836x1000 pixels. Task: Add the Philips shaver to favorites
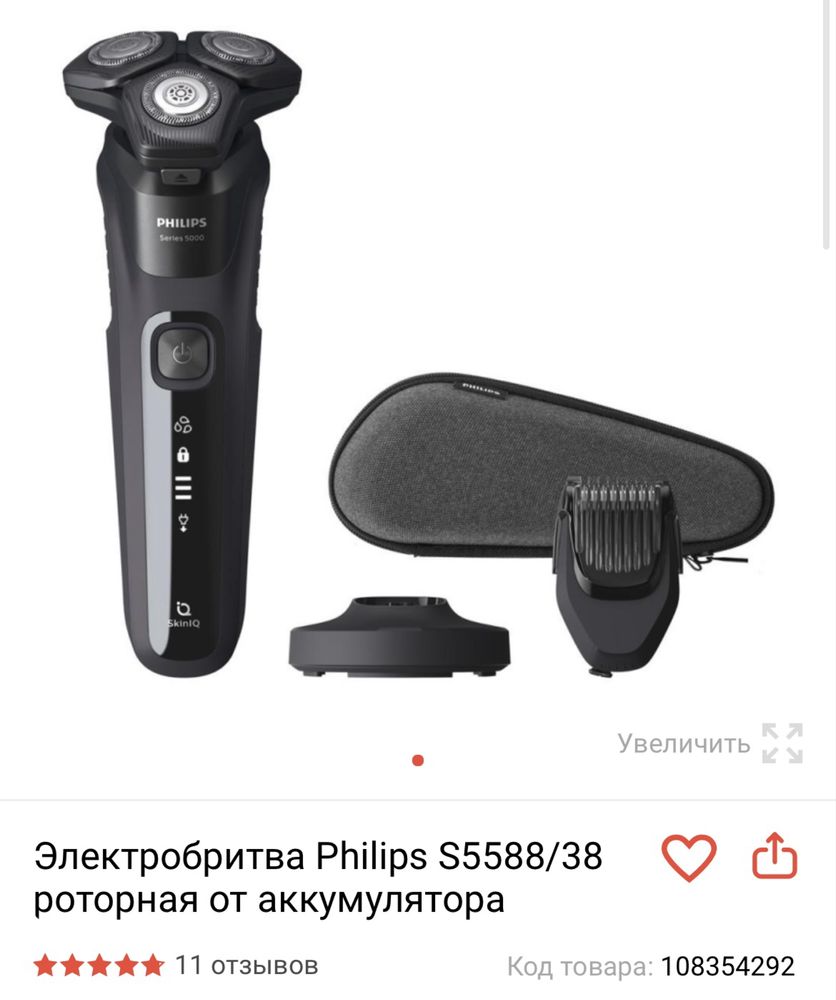pyautogui.click(x=689, y=858)
